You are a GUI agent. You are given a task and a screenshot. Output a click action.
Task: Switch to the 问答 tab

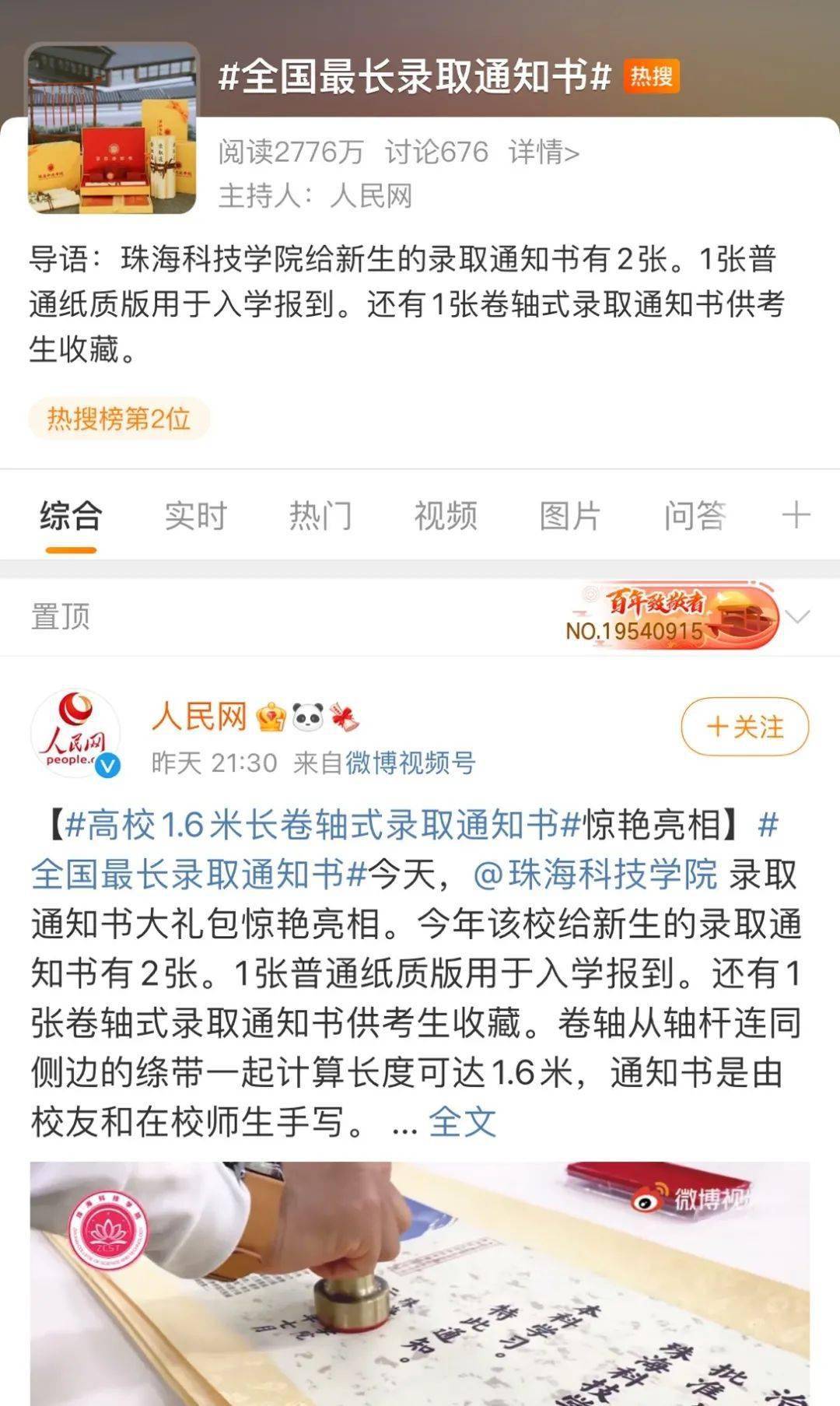tap(695, 516)
